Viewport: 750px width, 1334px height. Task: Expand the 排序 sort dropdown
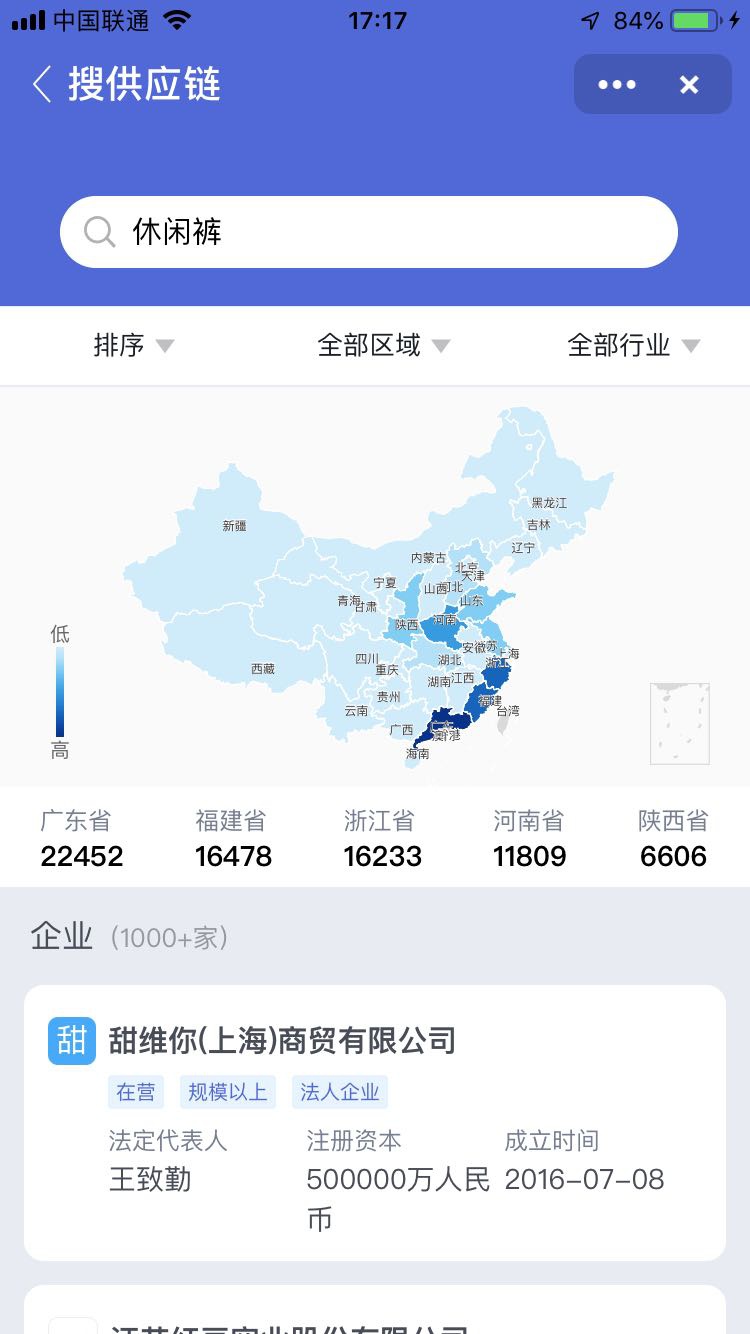133,346
